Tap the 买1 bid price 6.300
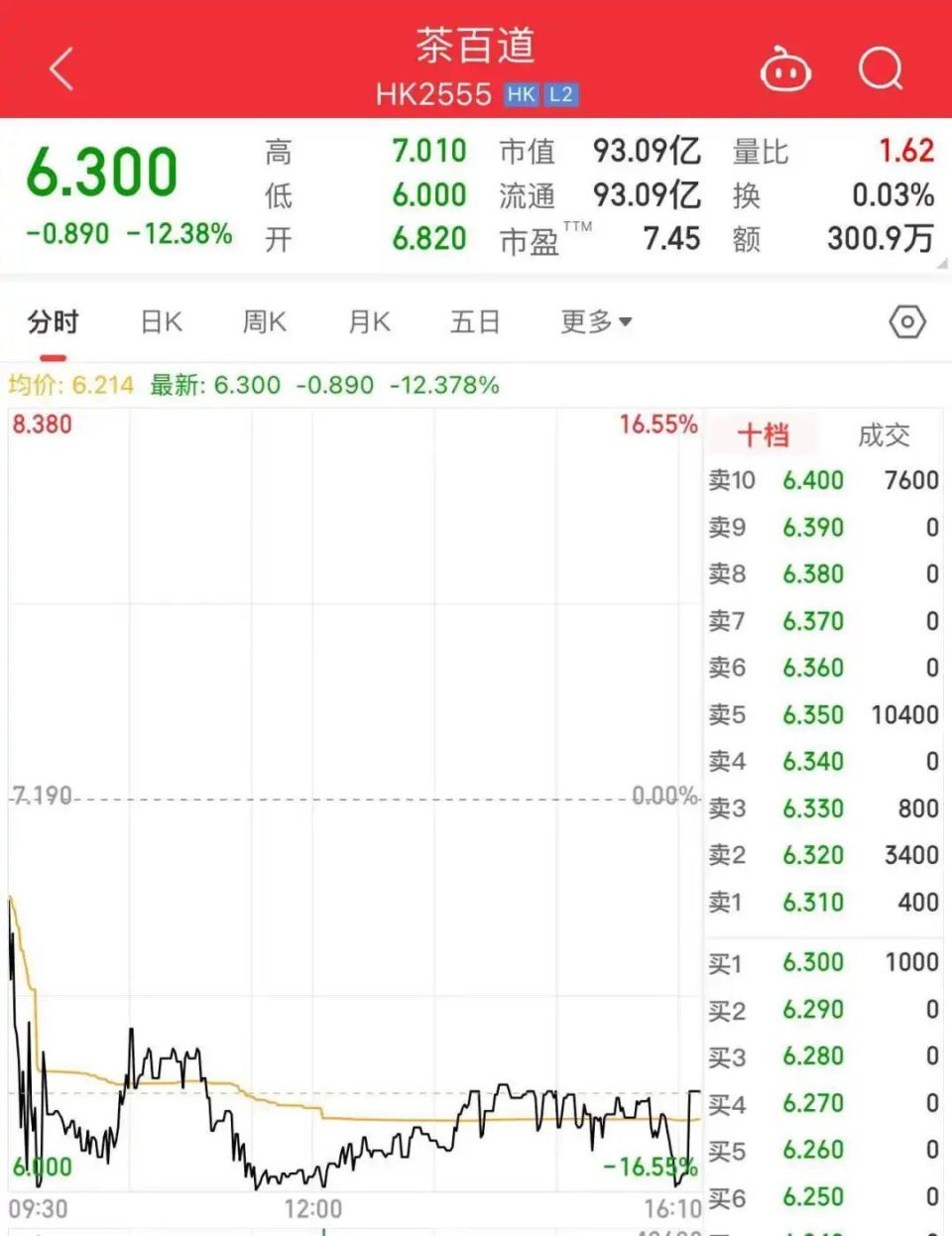952x1236 pixels. (x=813, y=962)
